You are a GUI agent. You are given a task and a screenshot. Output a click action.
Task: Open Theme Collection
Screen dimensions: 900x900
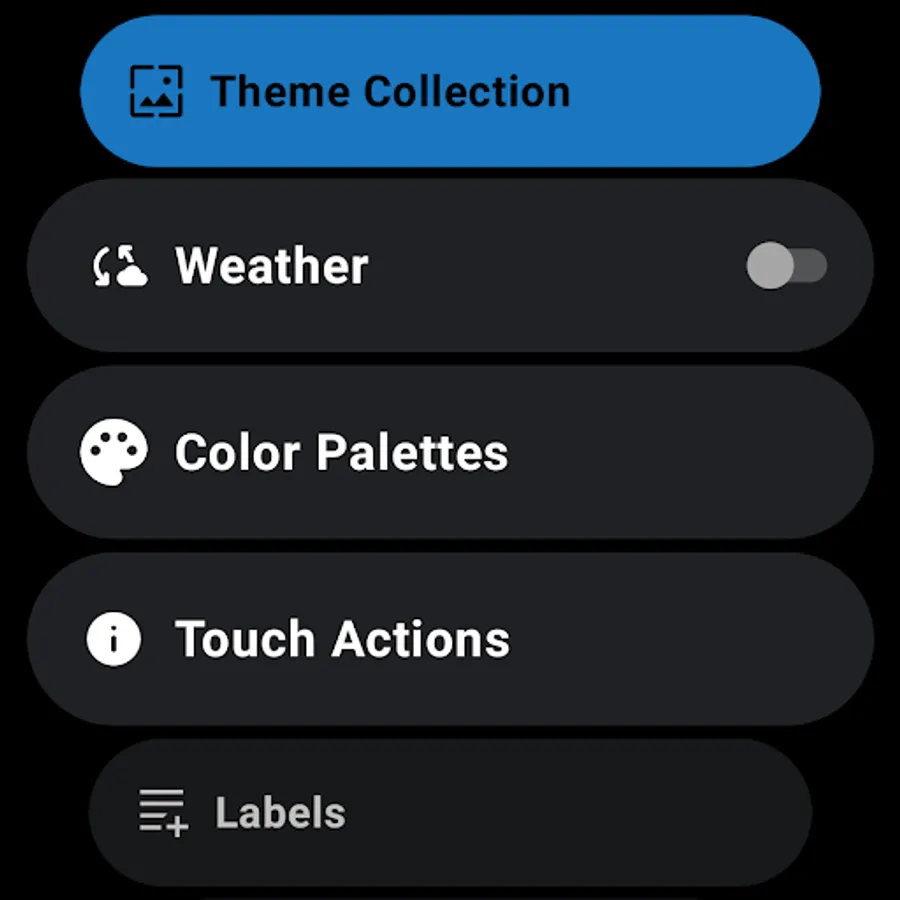450,92
